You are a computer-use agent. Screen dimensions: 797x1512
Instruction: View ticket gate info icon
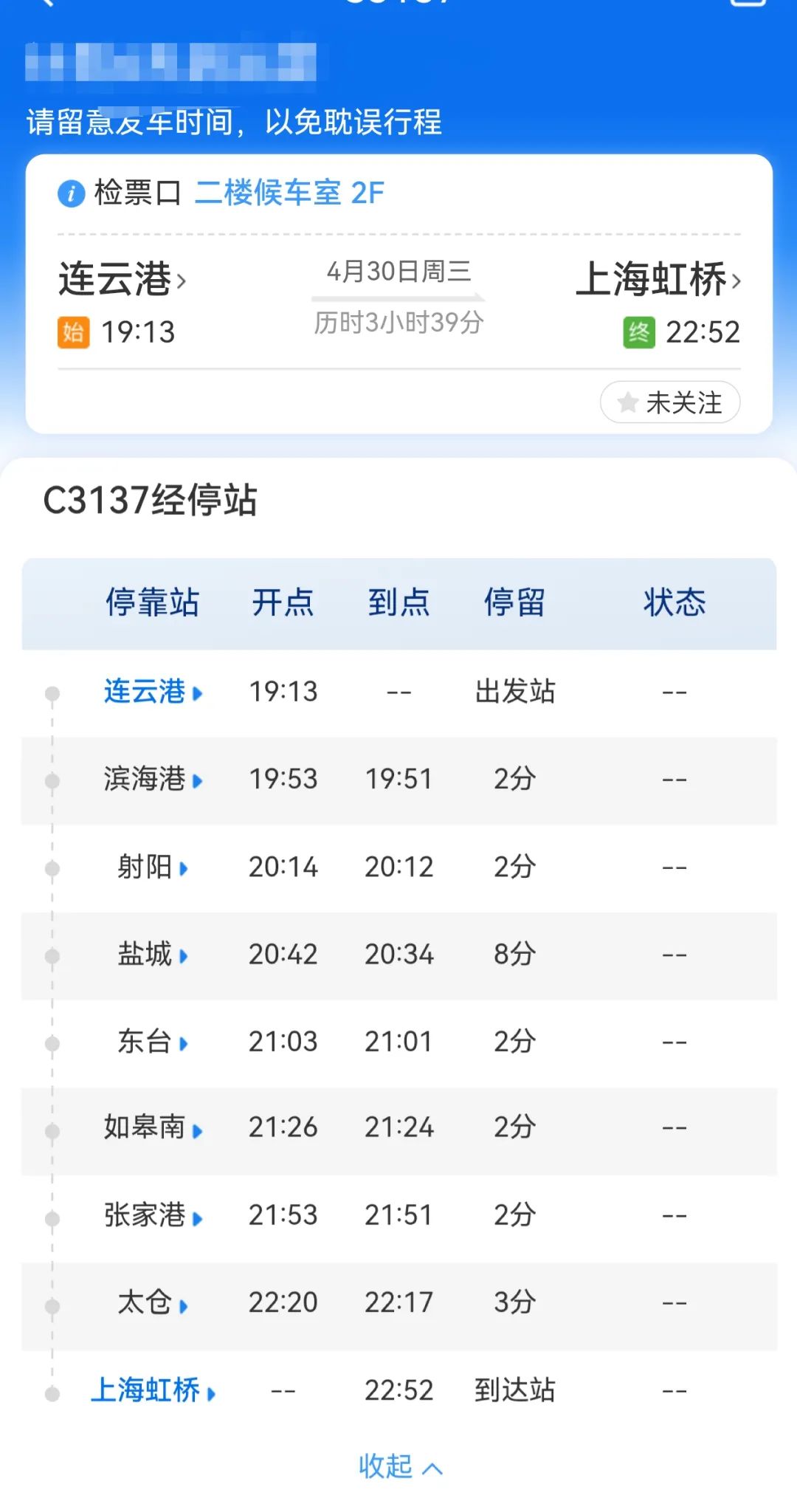point(72,194)
